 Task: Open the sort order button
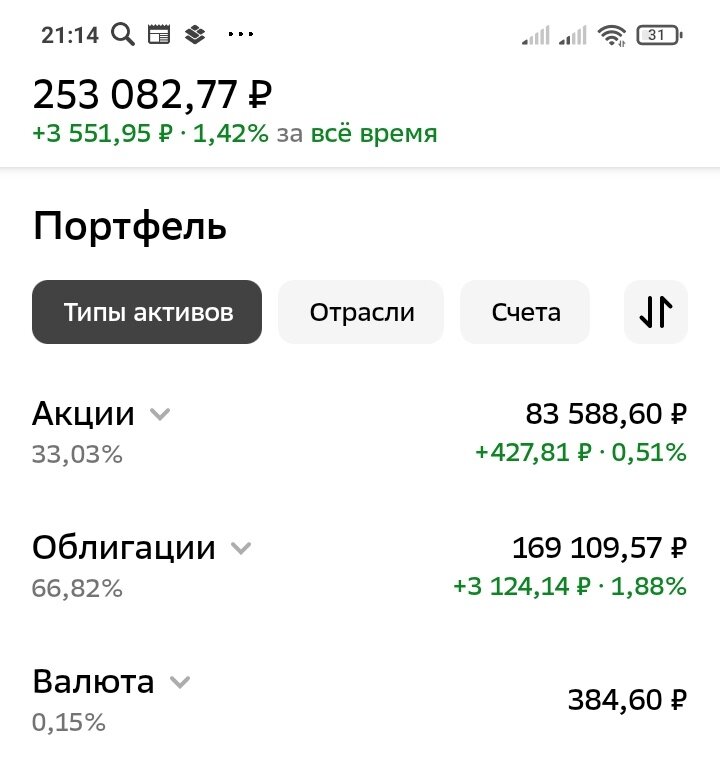pos(656,312)
